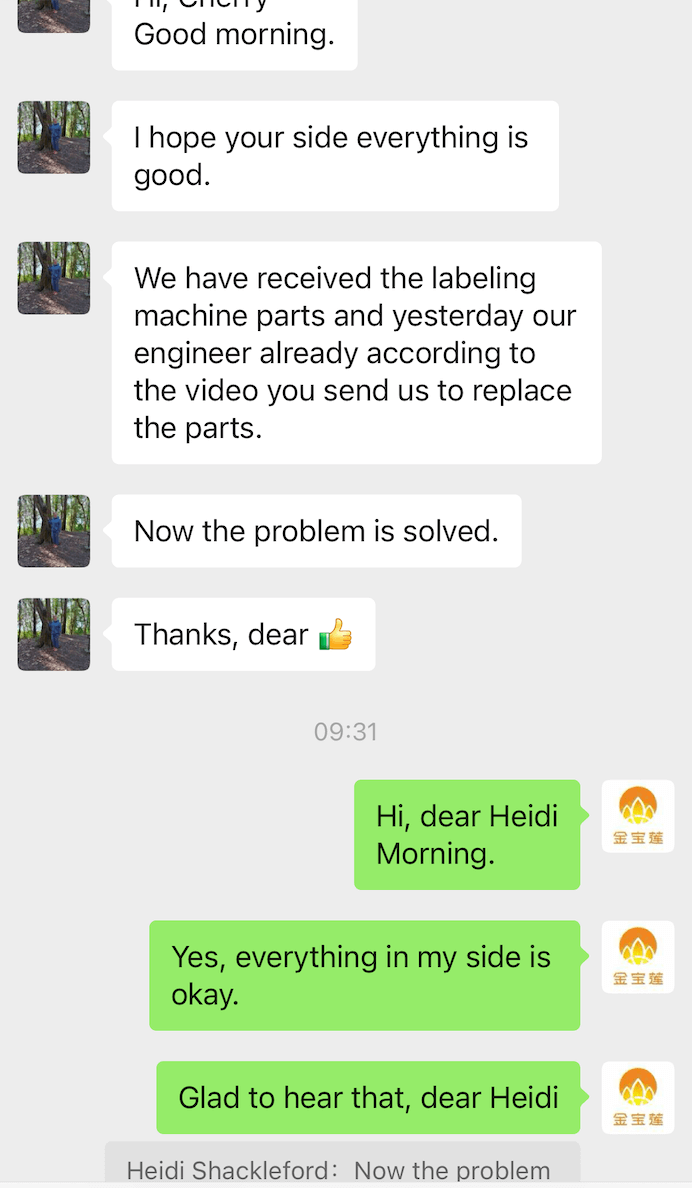Open sender's logo avatar beside "Hi, dear Heidi"
This screenshot has height=1188, width=692.
tap(638, 816)
